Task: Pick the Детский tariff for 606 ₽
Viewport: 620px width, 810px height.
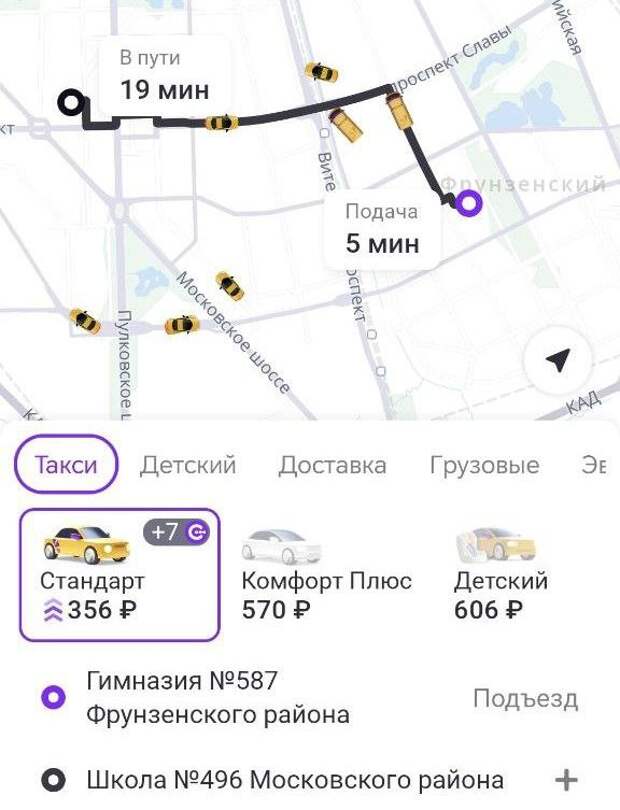Action: (500, 575)
